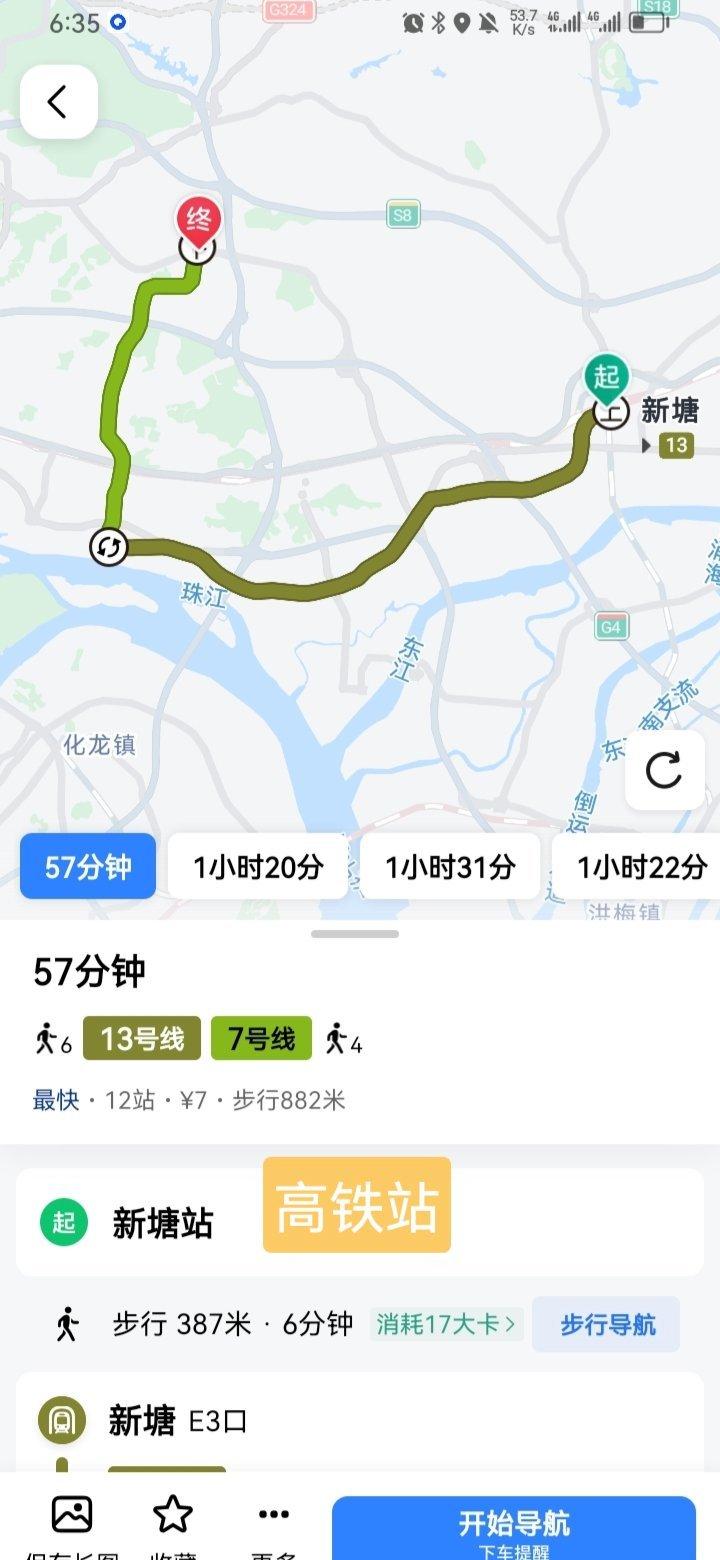Save the route as a long image
Screen dimensions: 720x1560
coord(72,1525)
